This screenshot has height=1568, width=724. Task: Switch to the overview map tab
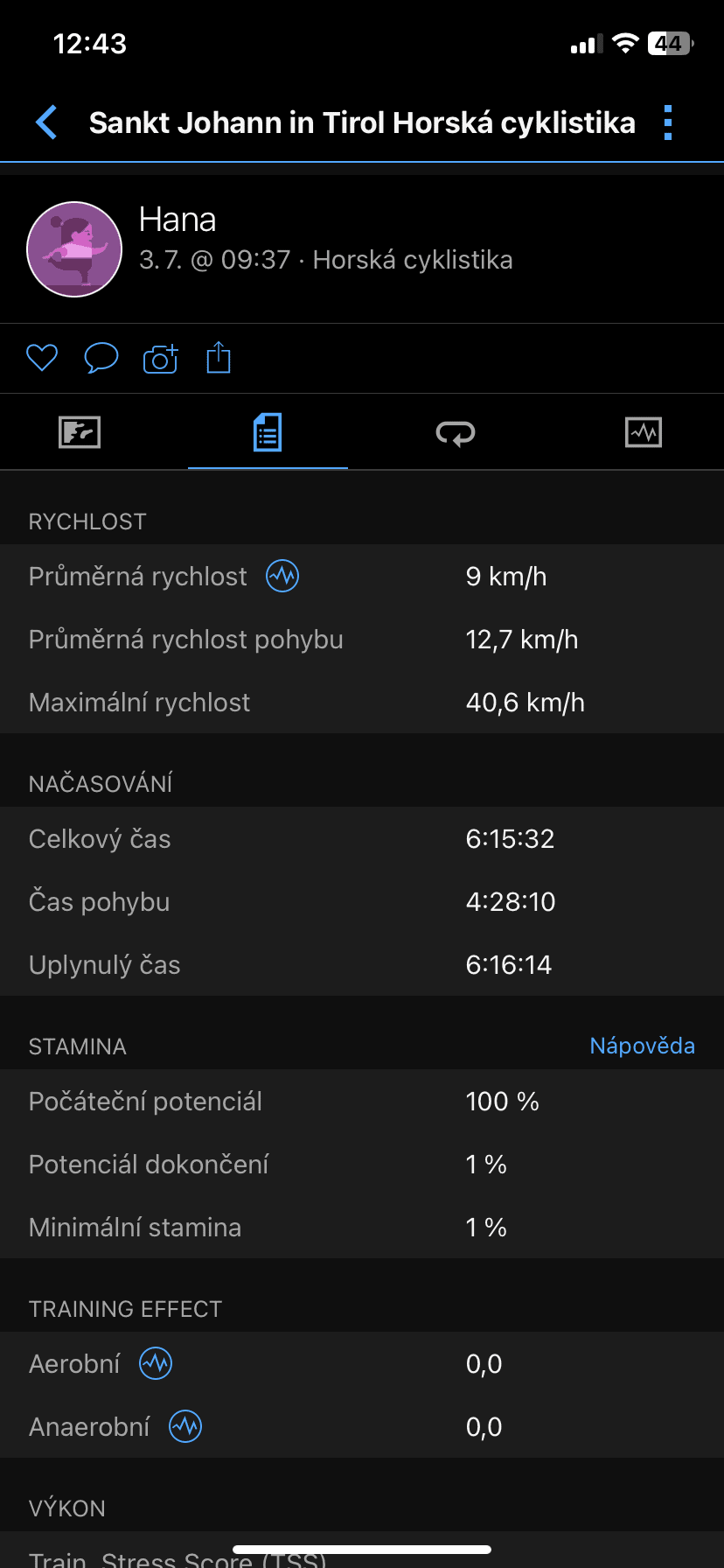pos(80,432)
